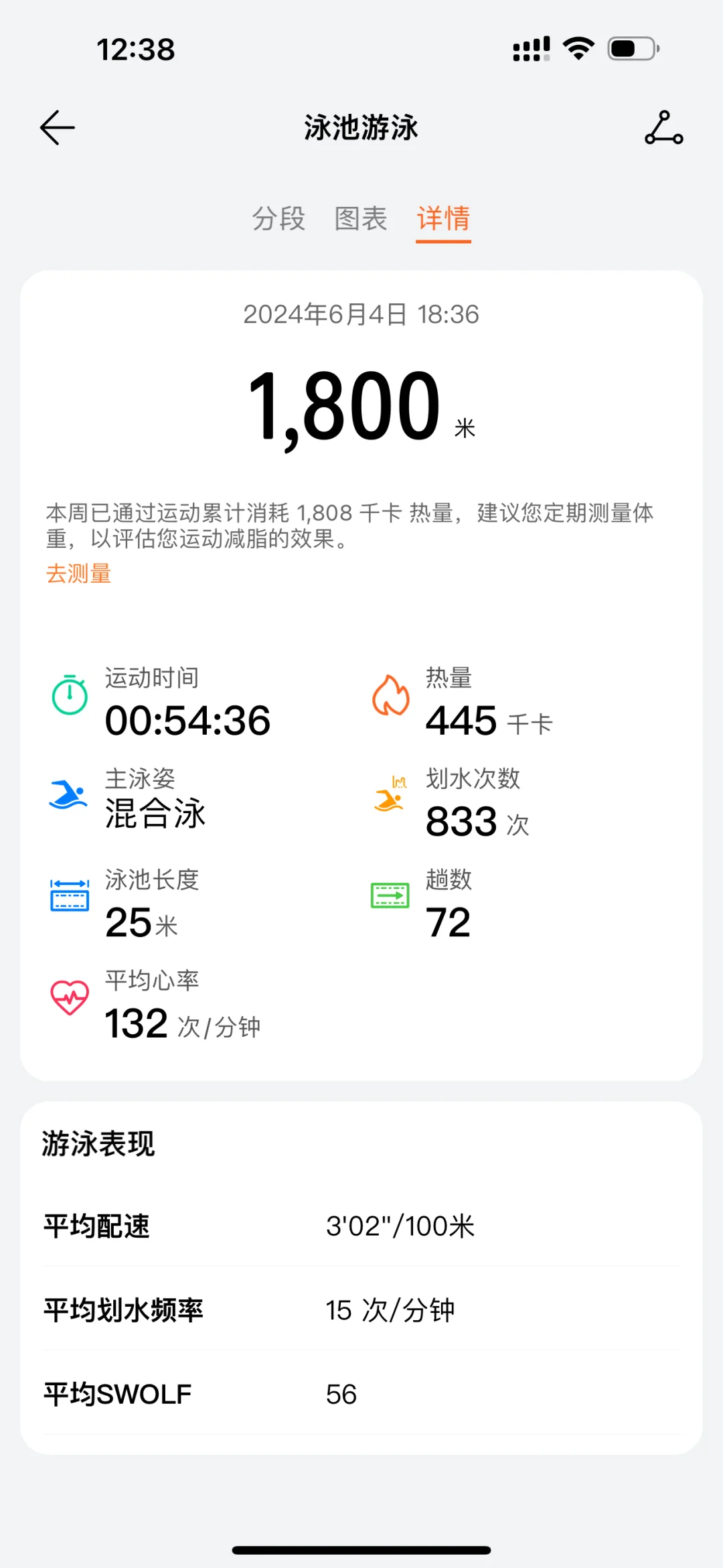Open the route share icon
The width and height of the screenshot is (723, 1568).
(663, 127)
